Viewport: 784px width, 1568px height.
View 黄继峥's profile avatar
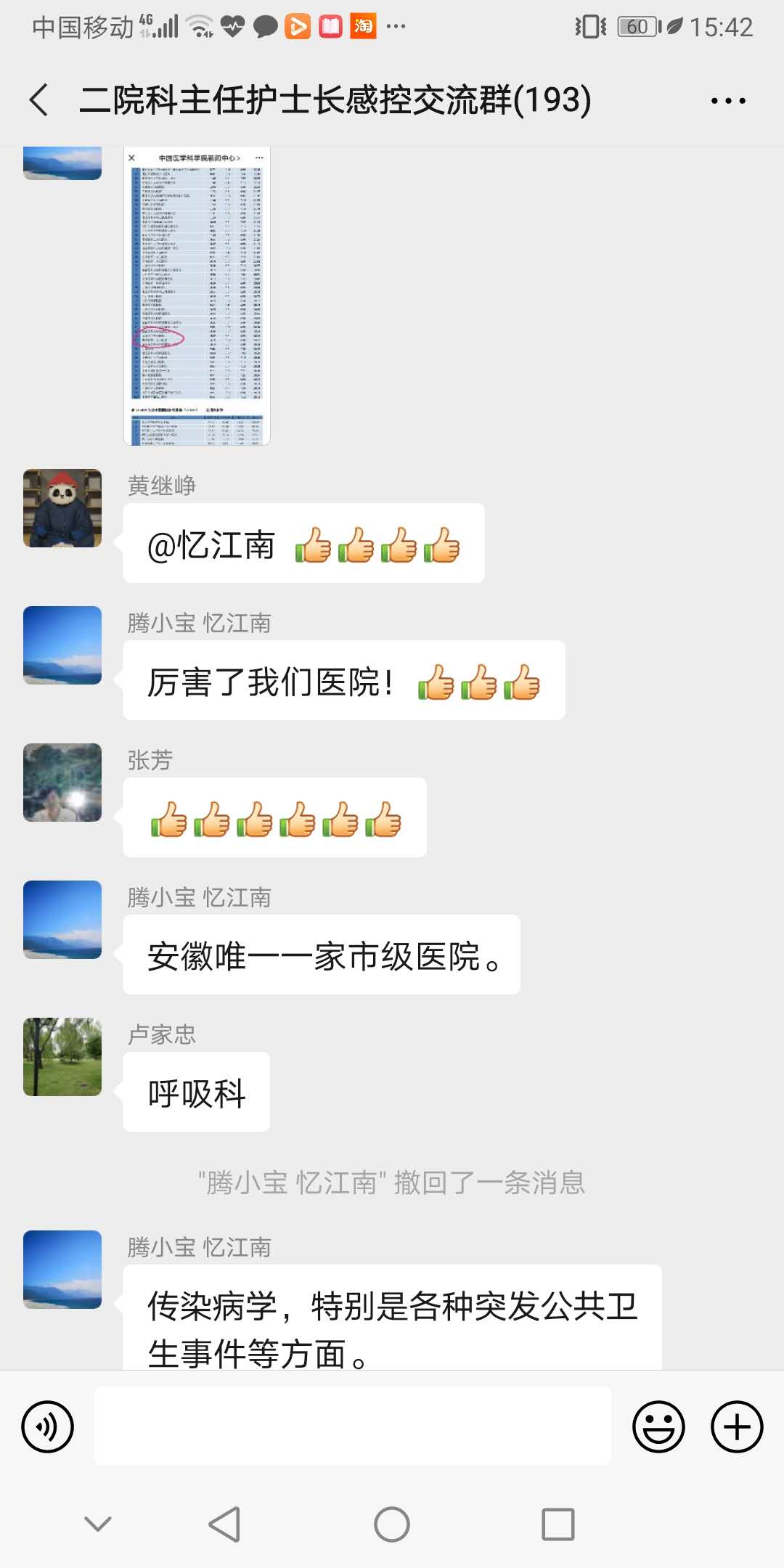click(x=62, y=508)
